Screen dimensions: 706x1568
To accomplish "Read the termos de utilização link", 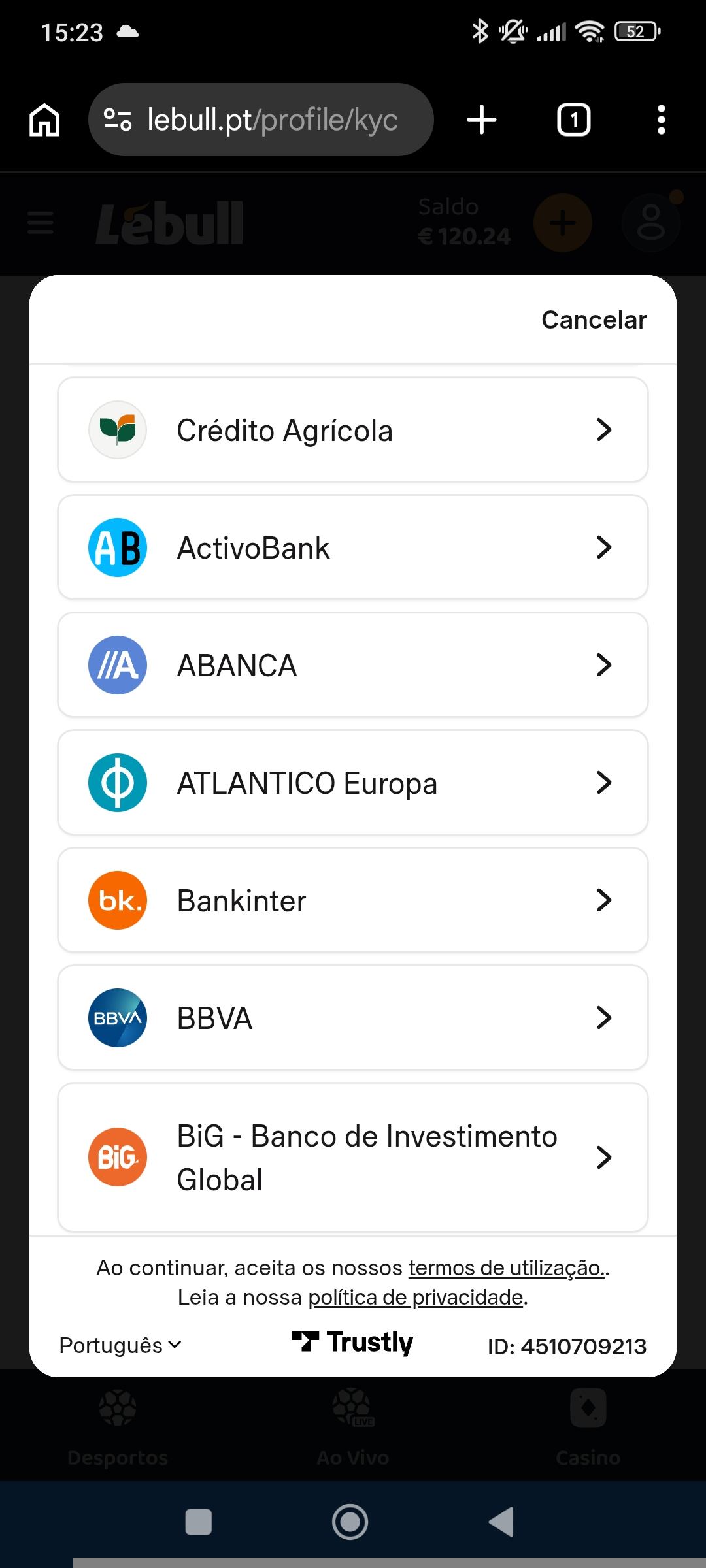I will (507, 1268).
